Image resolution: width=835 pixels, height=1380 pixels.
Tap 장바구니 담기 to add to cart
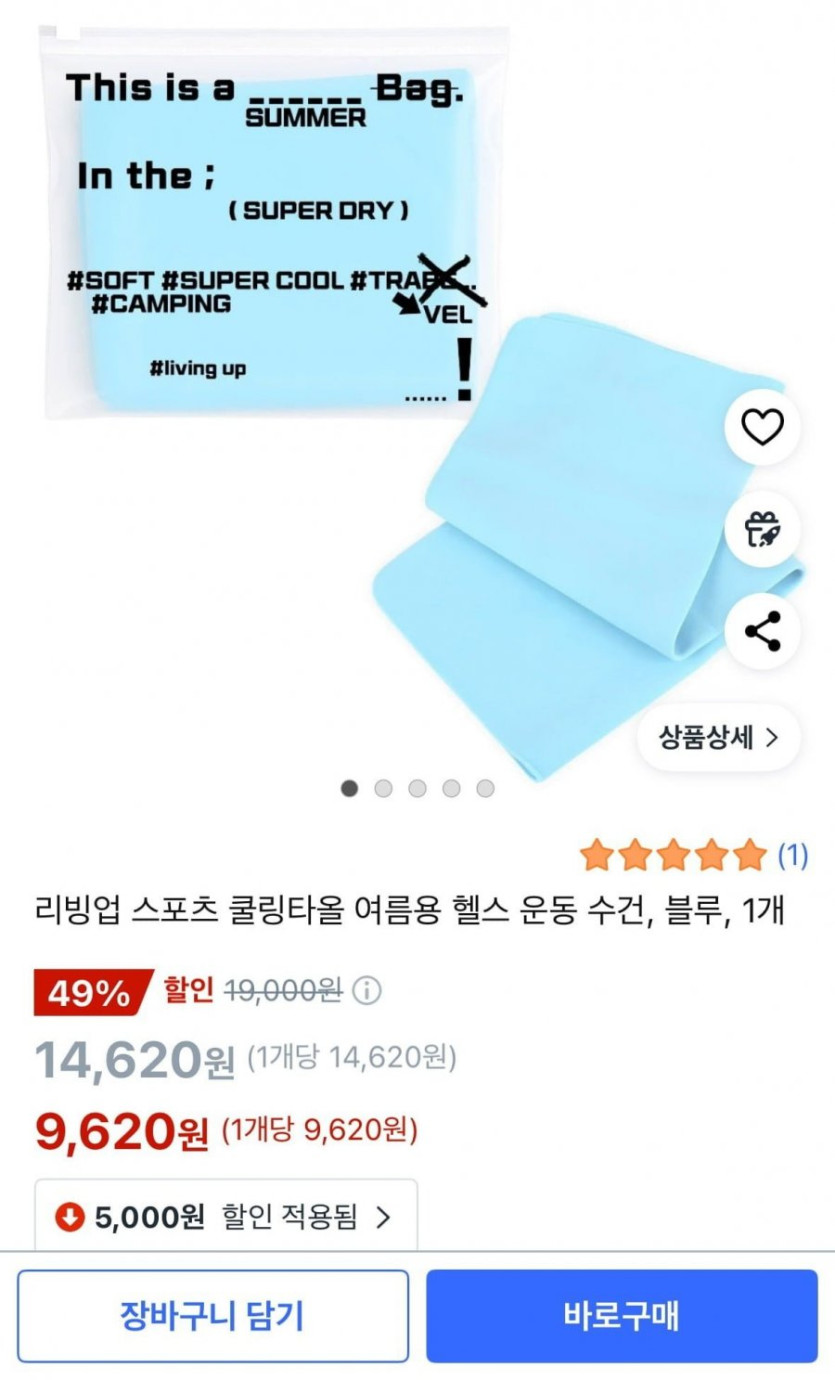[213, 1316]
